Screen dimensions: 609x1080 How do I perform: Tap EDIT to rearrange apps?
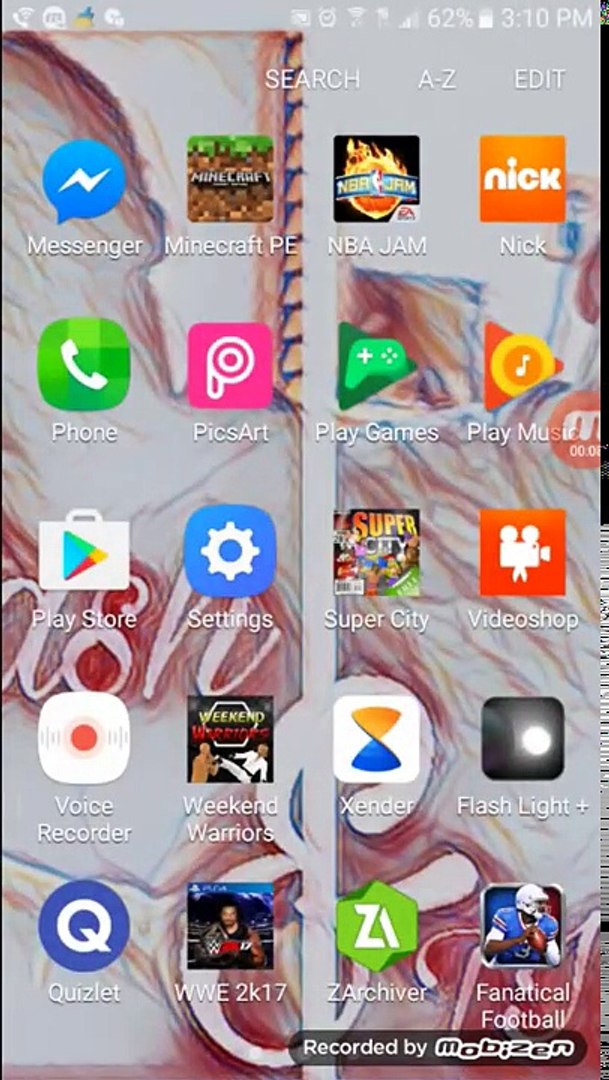coord(539,80)
